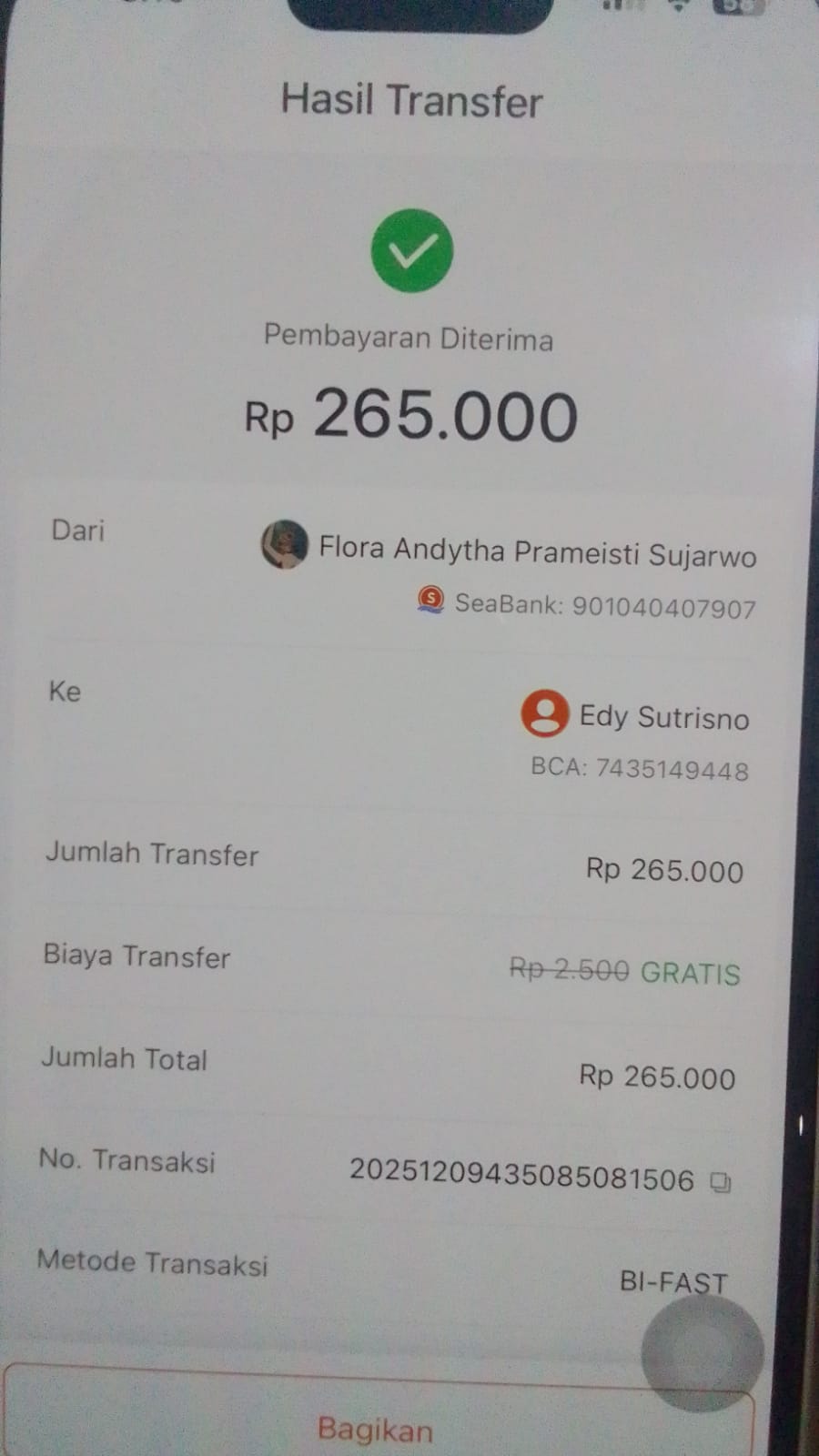Tap the floating assistive touch button

702,1353
